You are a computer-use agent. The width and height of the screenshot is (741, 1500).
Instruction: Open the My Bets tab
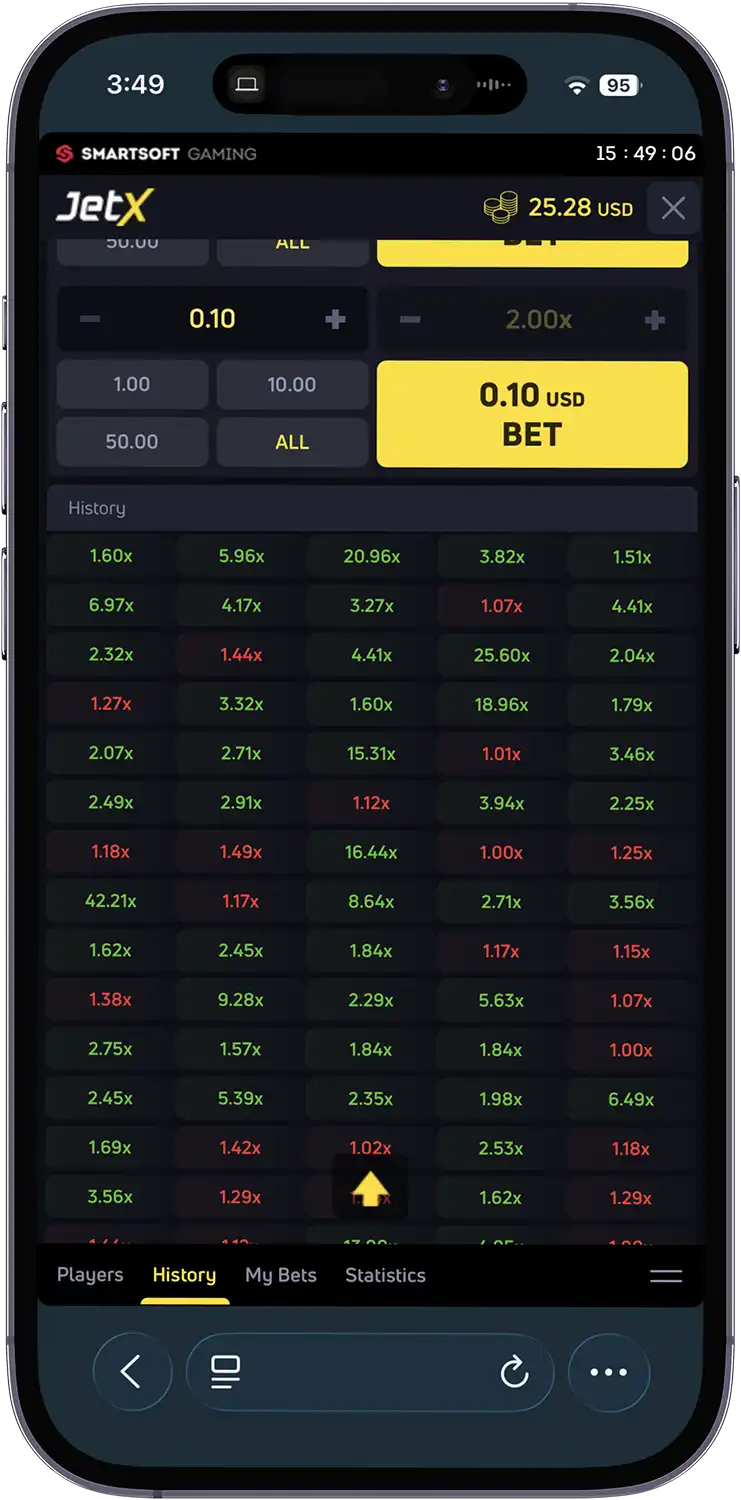[x=279, y=1275]
